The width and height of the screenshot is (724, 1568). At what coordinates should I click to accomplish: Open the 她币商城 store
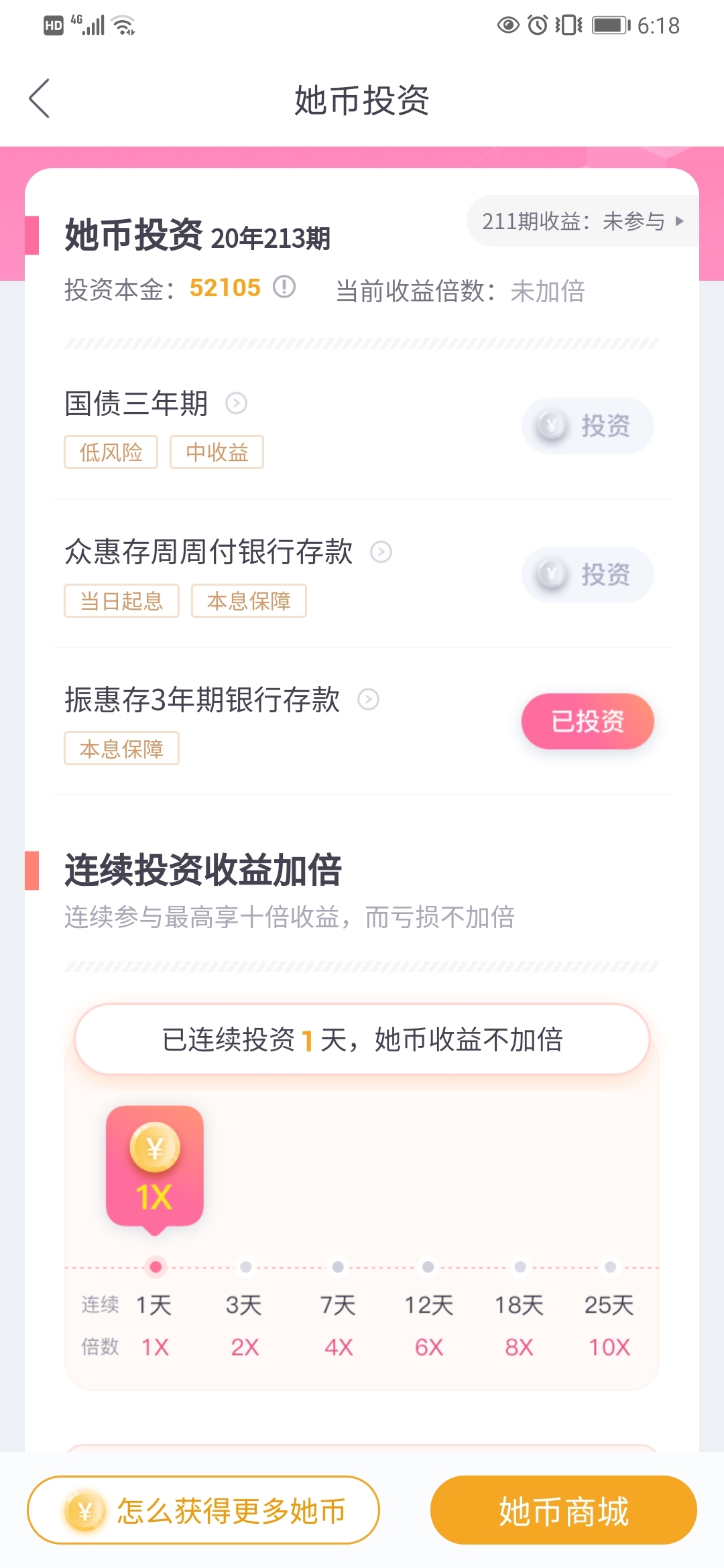coord(563,1510)
